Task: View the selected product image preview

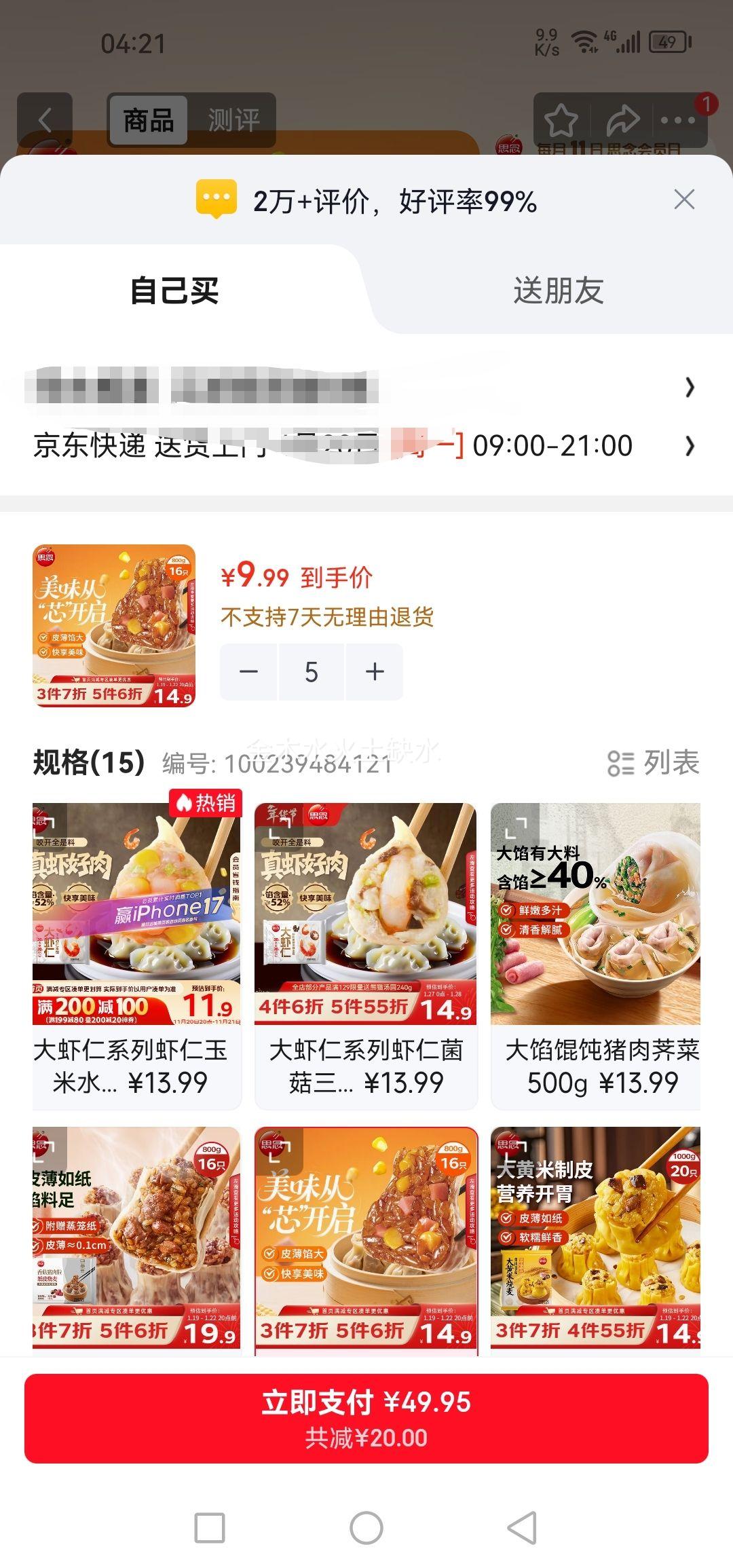Action: coord(114,626)
